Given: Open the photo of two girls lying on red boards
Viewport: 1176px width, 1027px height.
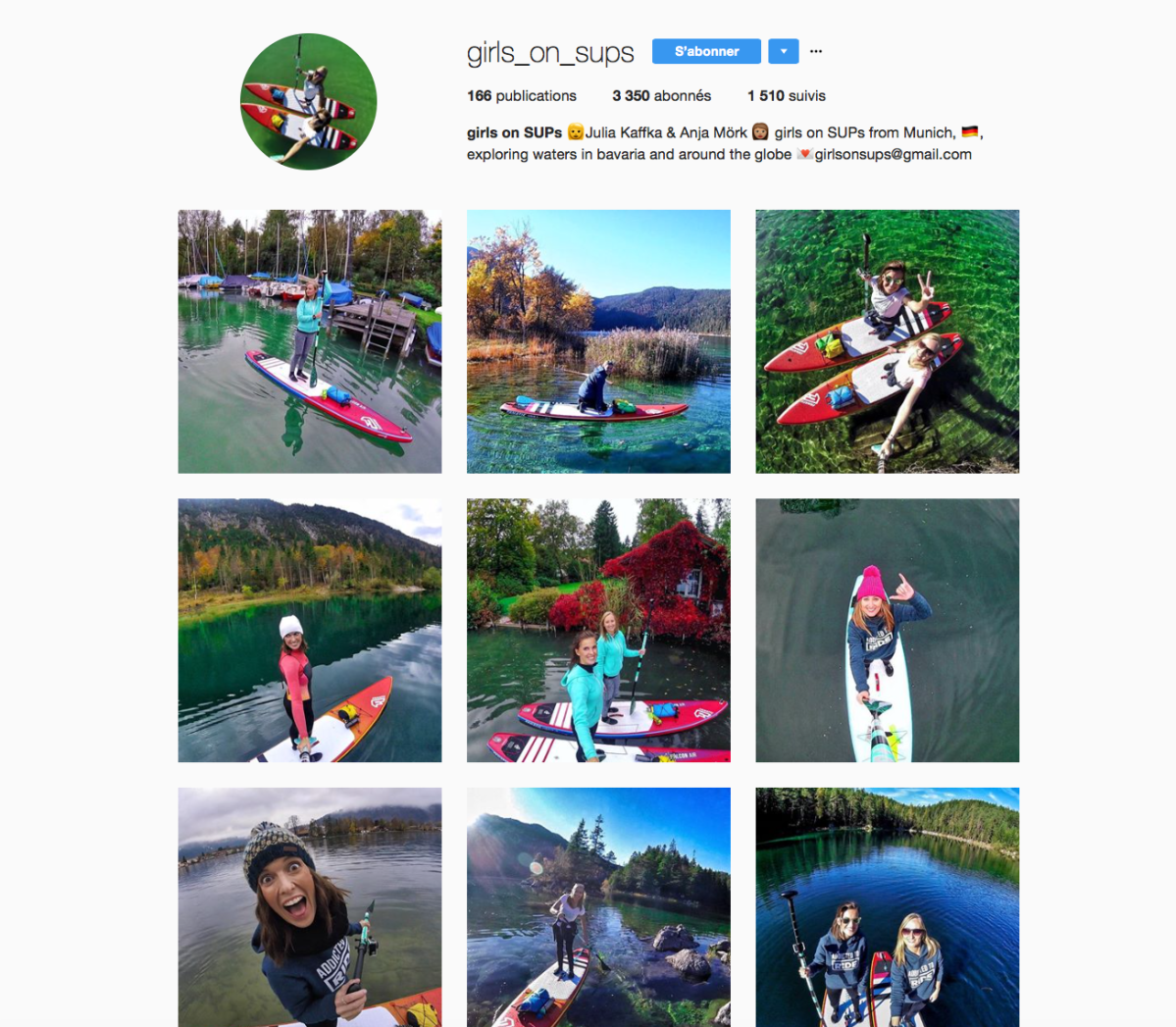Looking at the screenshot, I should click(x=887, y=341).
